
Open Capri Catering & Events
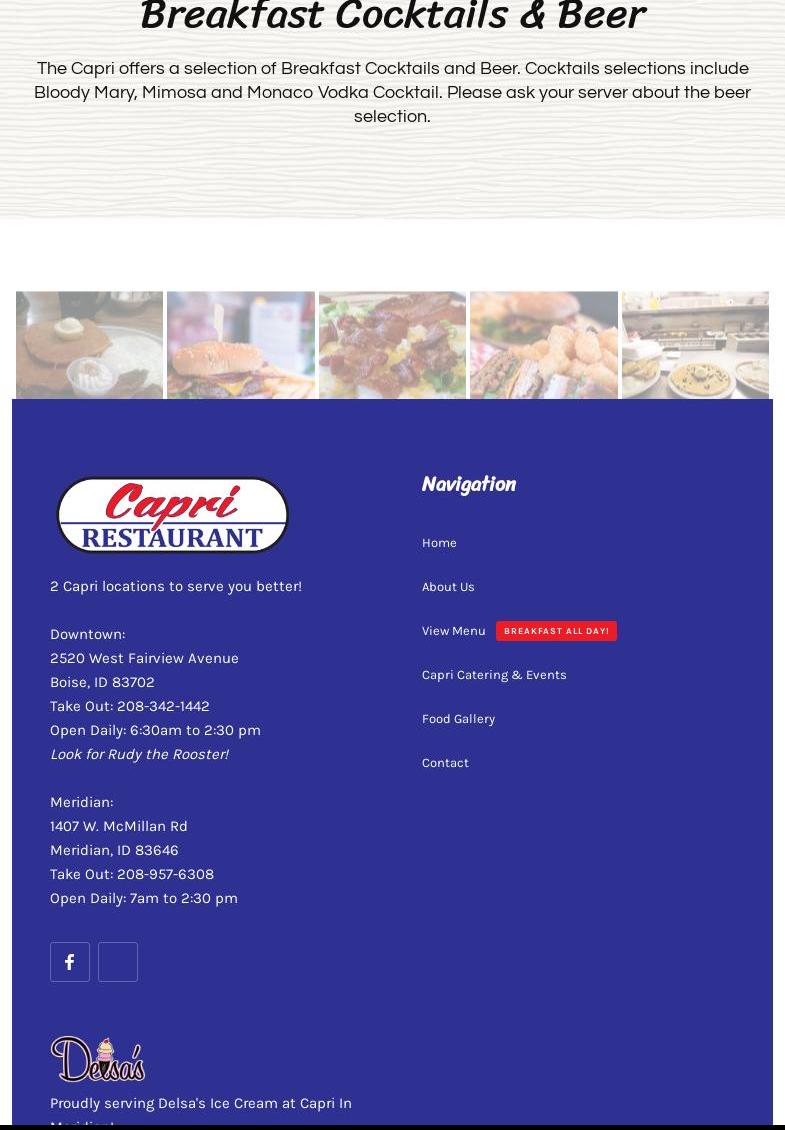coord(494,675)
